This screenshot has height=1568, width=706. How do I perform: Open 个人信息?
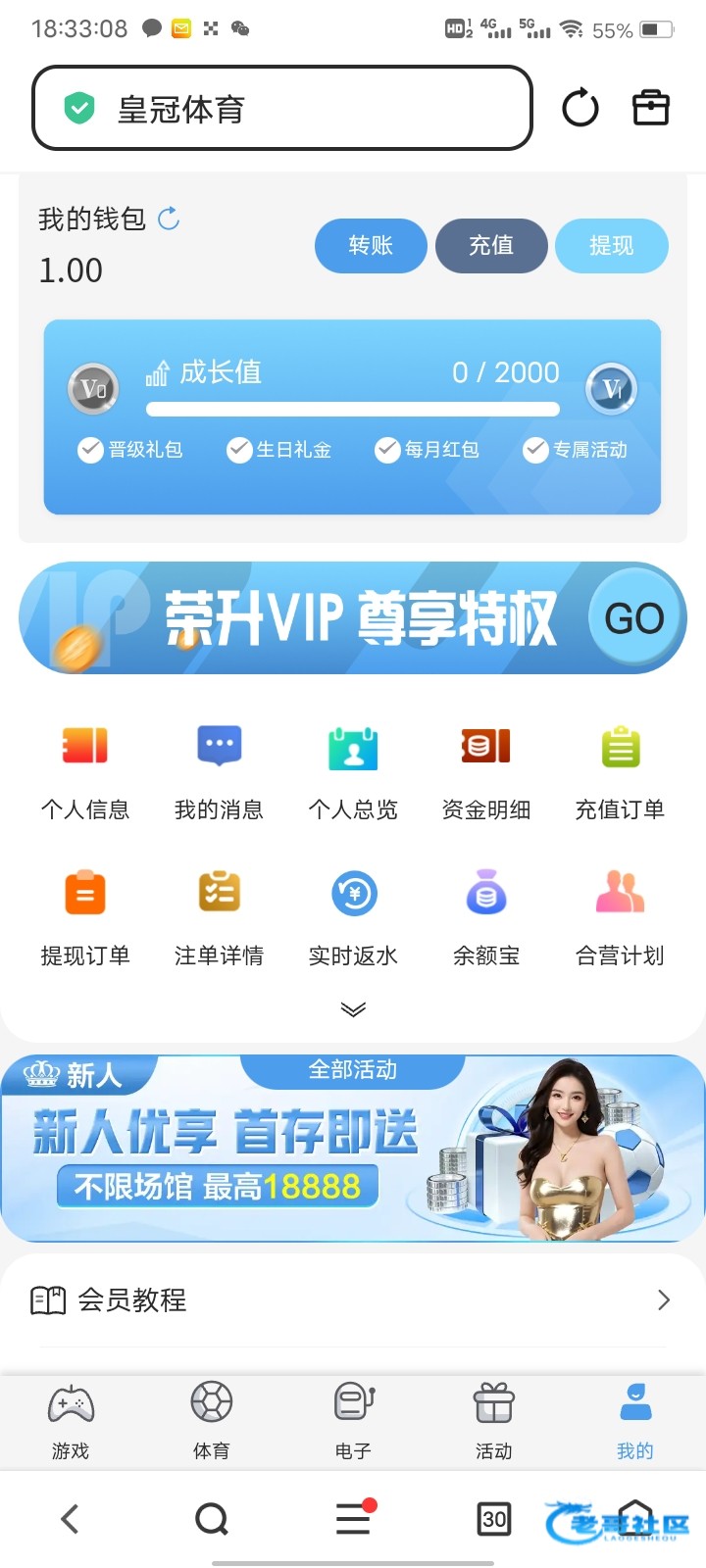[85, 772]
